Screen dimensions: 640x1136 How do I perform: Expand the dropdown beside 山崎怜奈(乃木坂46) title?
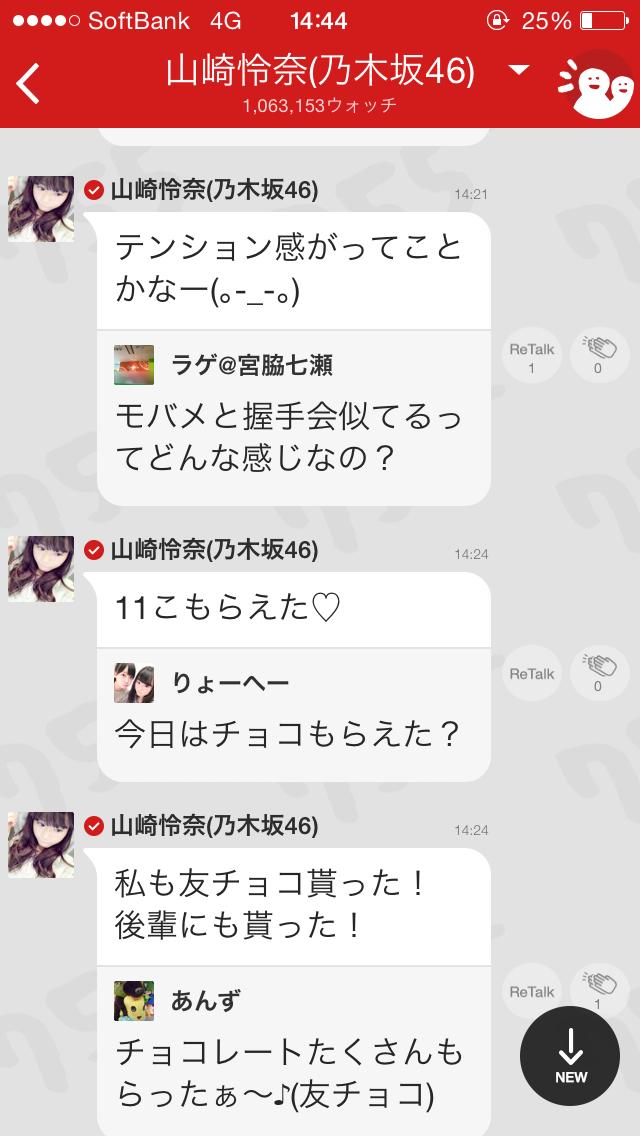(518, 70)
